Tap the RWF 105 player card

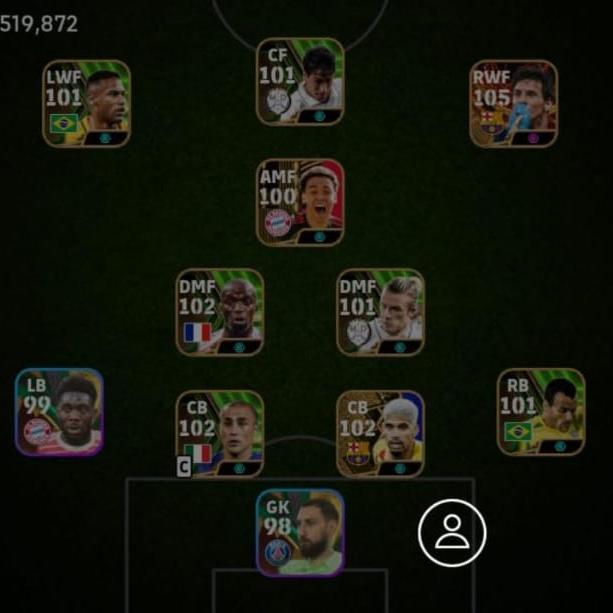pyautogui.click(x=513, y=104)
